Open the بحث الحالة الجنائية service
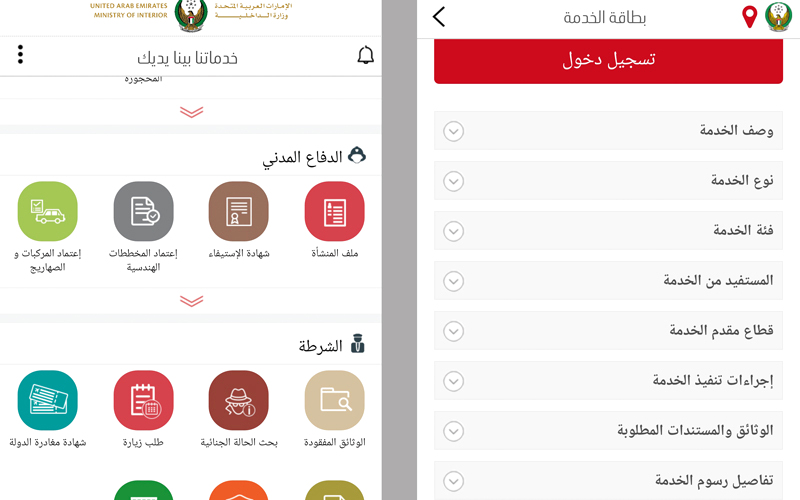Image resolution: width=800 pixels, height=500 pixels. [238, 400]
